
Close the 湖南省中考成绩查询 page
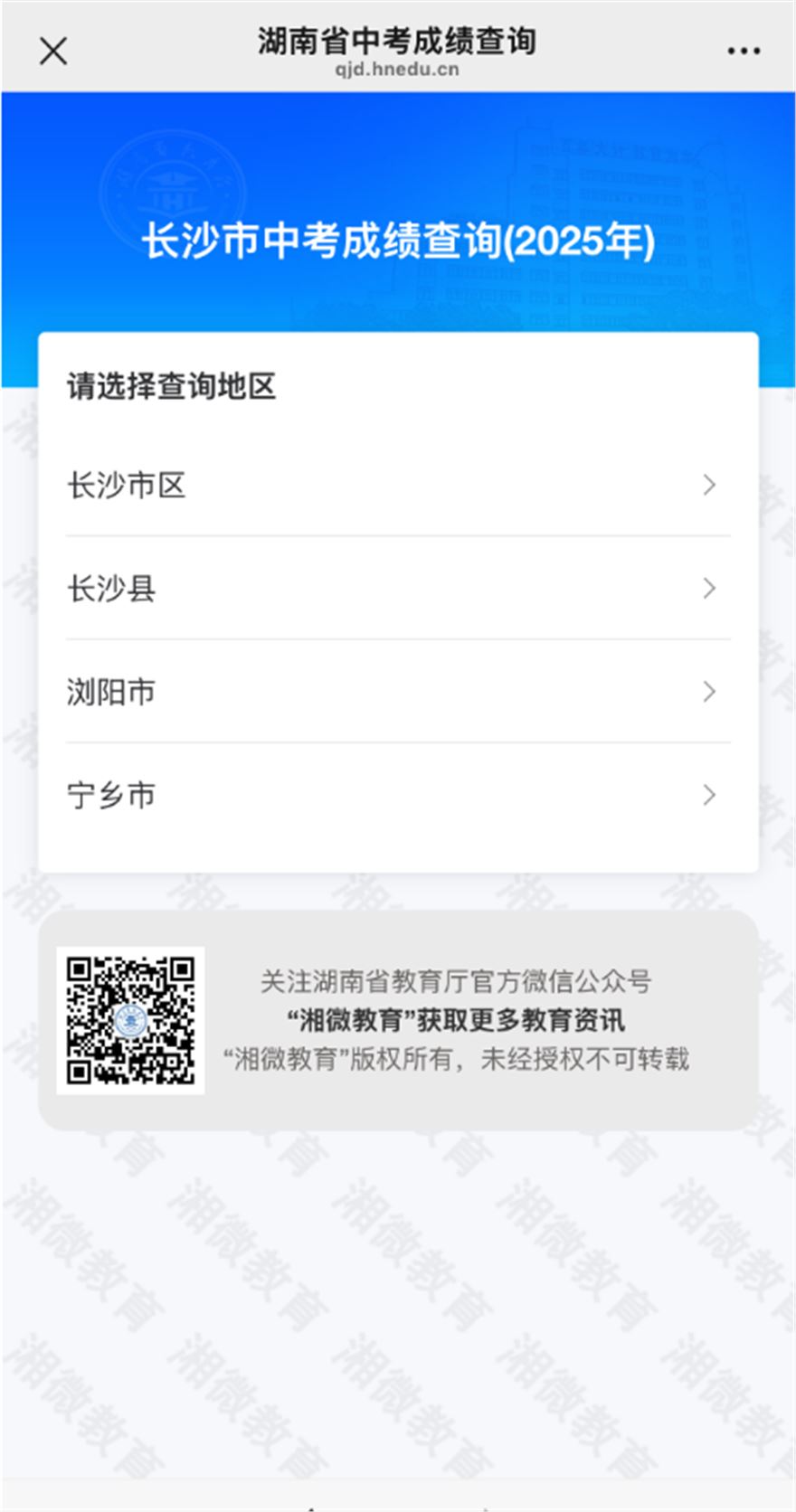53,51
